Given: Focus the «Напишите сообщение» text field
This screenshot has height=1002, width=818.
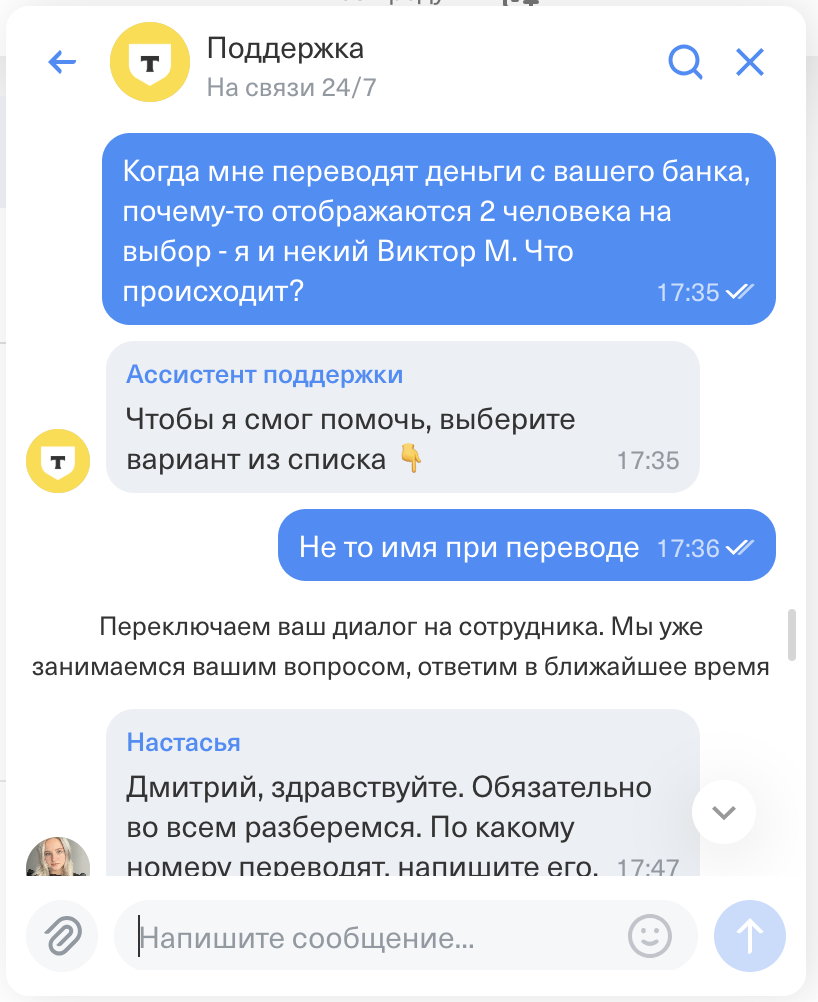Looking at the screenshot, I should click(x=380, y=937).
